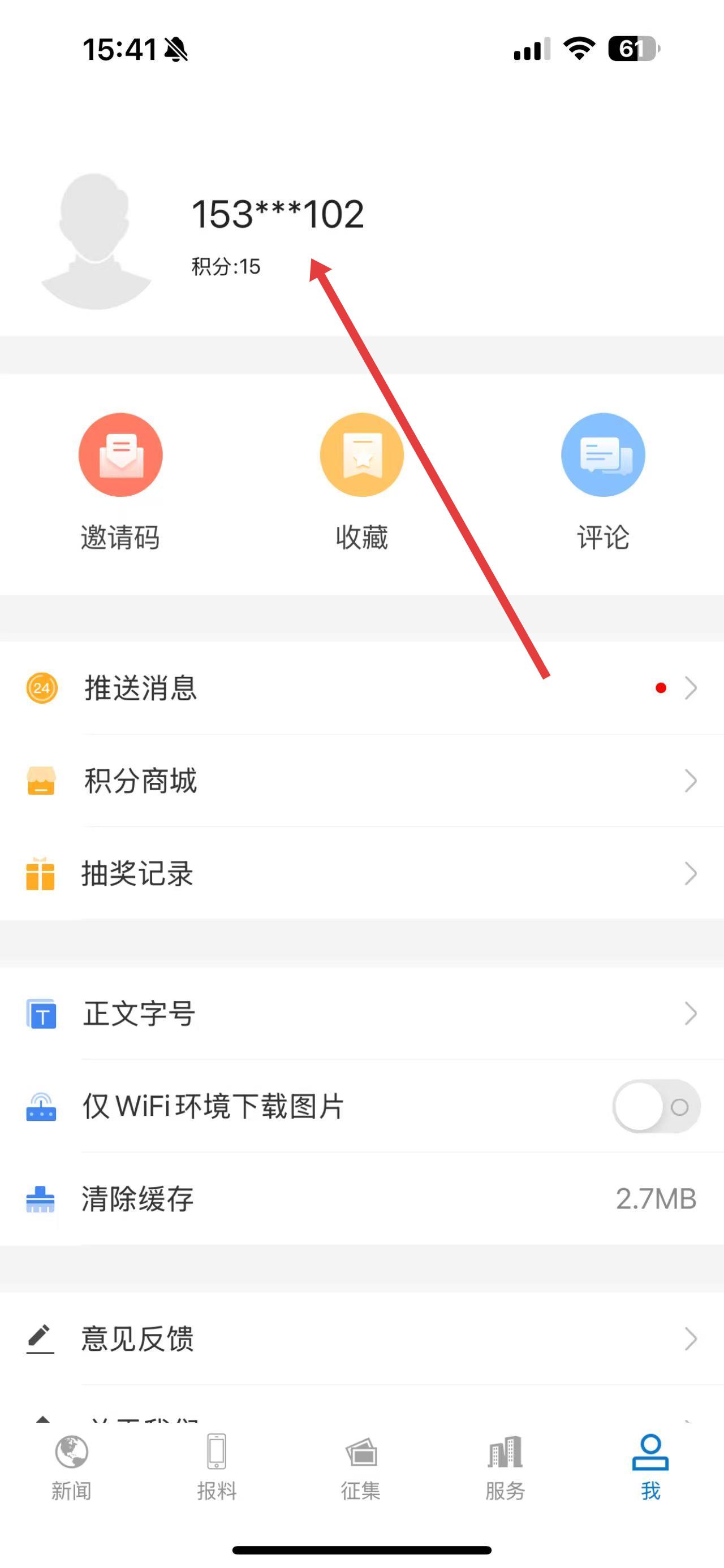Open 收藏 favorites

[361, 480]
